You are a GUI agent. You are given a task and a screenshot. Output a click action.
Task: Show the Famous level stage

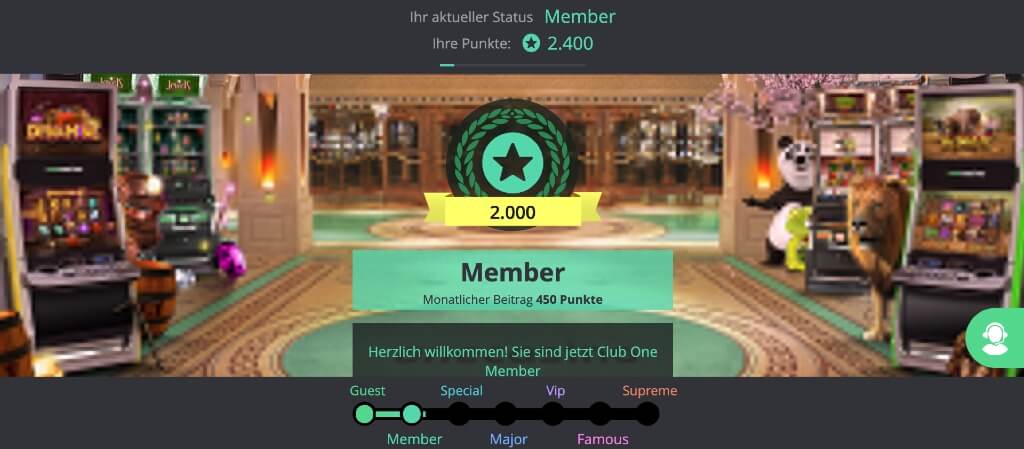(600, 414)
